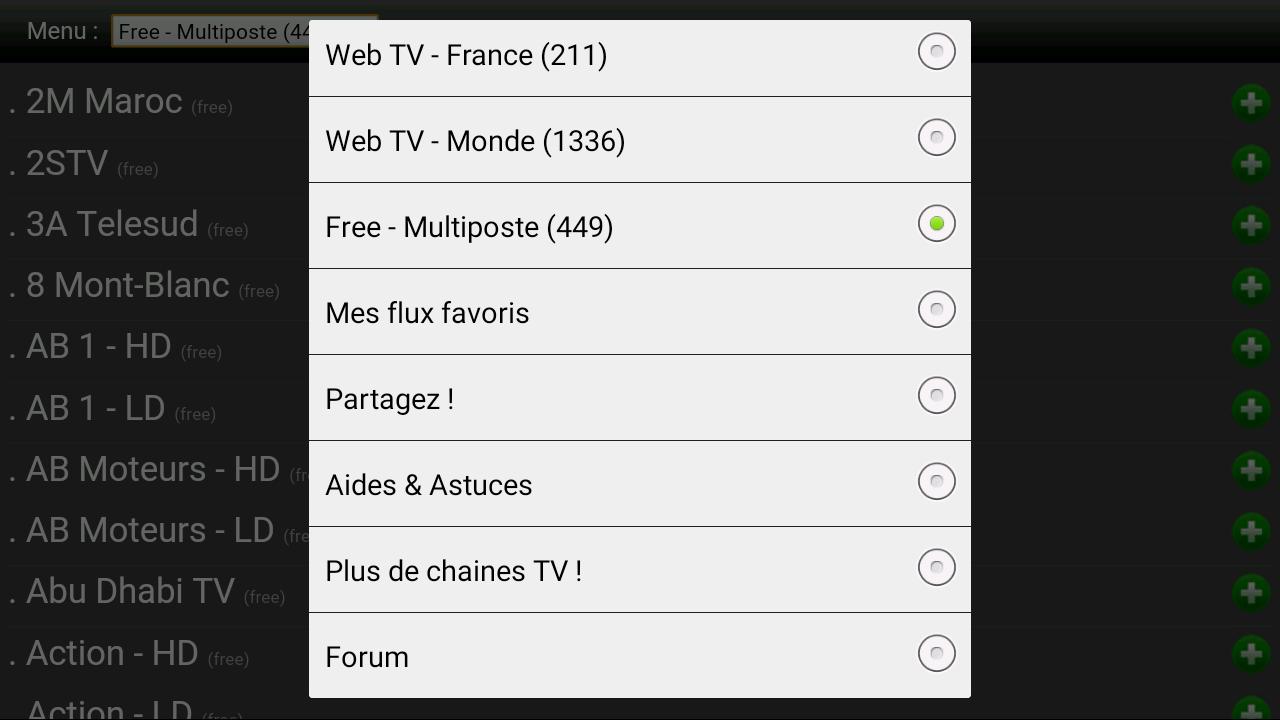Switch to Mes flux favoris
The width and height of the screenshot is (1280, 720).
639,313
